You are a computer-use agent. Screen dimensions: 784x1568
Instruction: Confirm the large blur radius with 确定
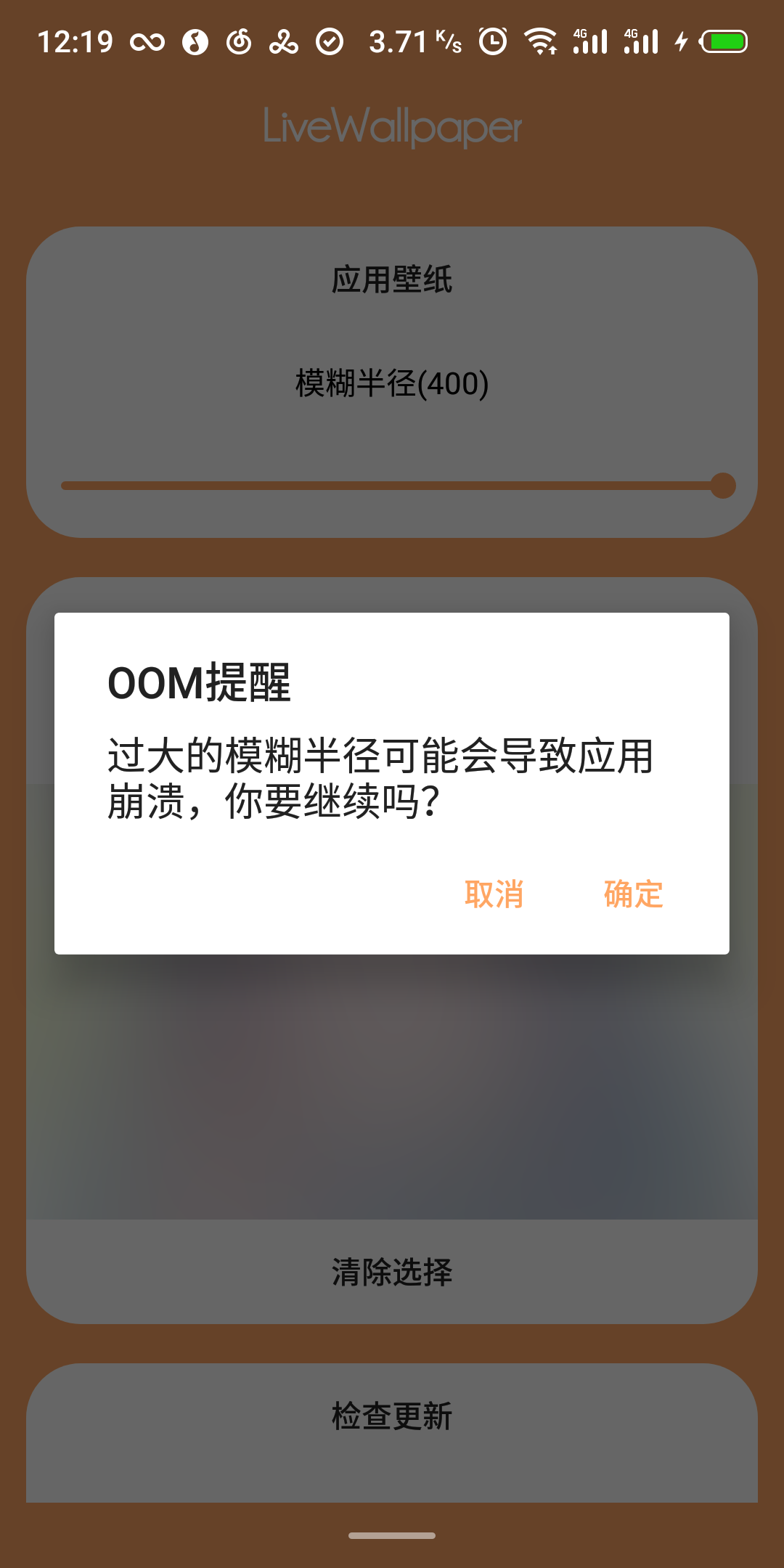(x=633, y=894)
